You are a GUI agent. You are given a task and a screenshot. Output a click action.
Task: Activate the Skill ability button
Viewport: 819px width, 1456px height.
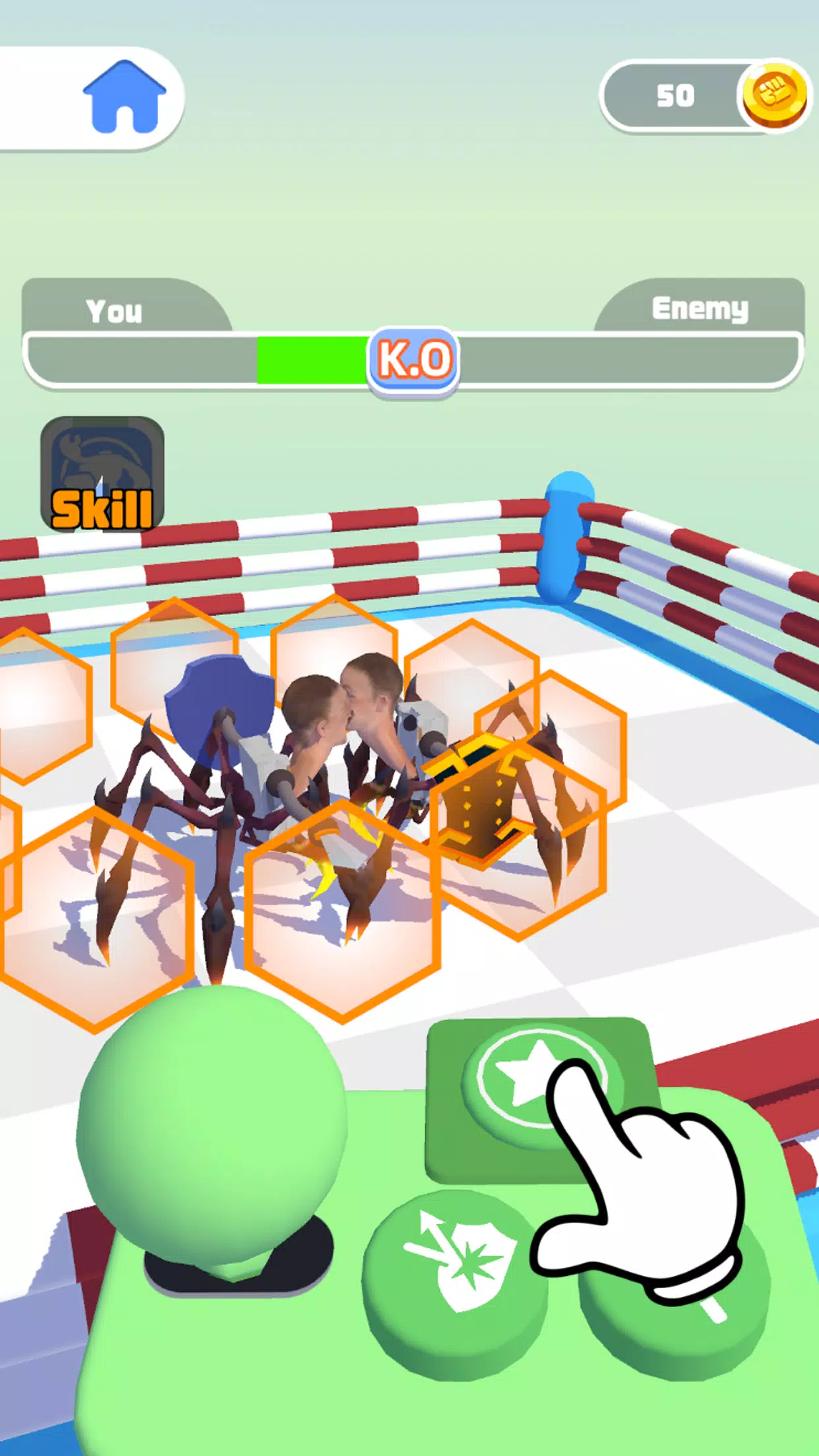coord(102,473)
